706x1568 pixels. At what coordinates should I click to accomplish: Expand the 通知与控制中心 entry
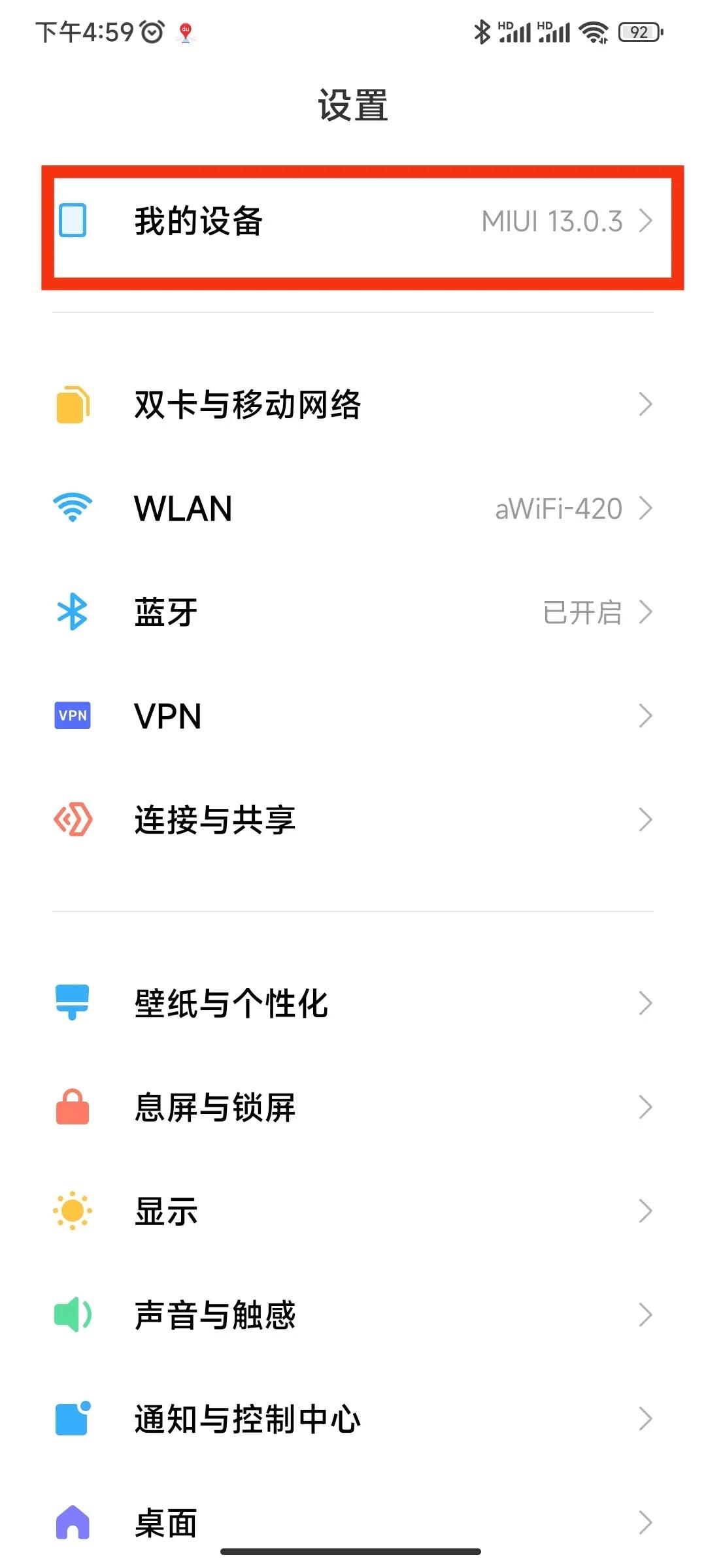(x=353, y=1418)
